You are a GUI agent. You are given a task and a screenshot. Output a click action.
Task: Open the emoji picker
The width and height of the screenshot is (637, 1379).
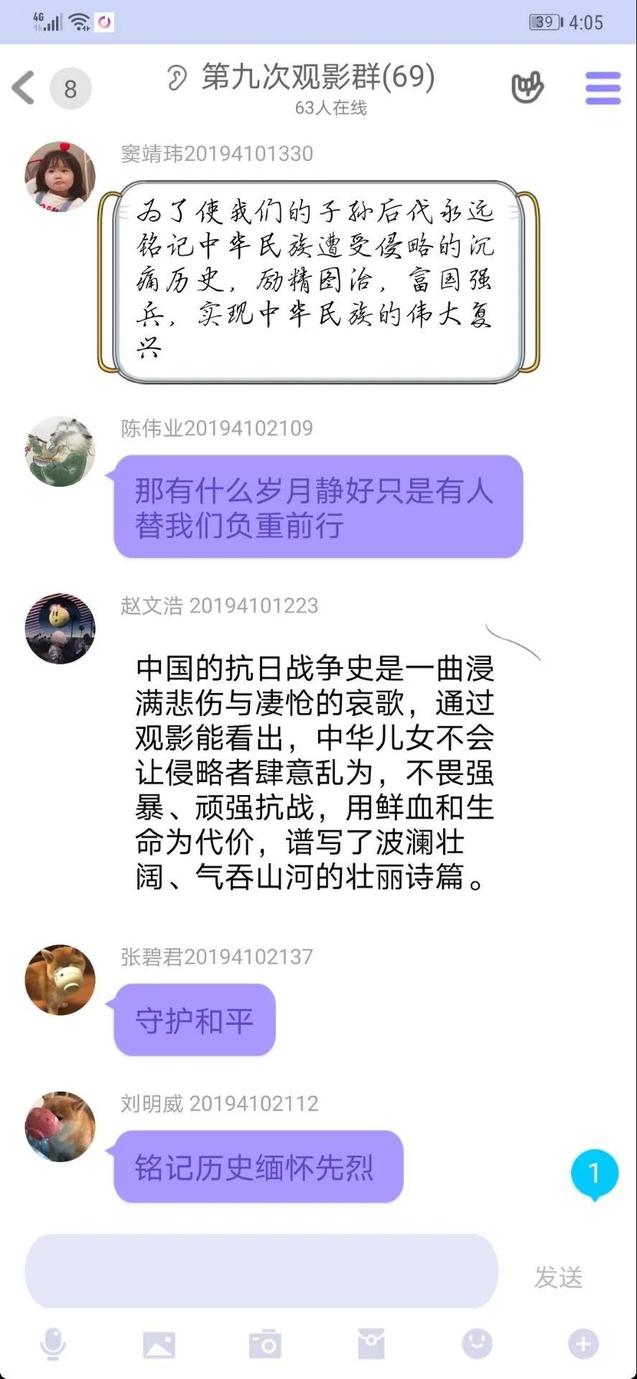pyautogui.click(x=477, y=1344)
